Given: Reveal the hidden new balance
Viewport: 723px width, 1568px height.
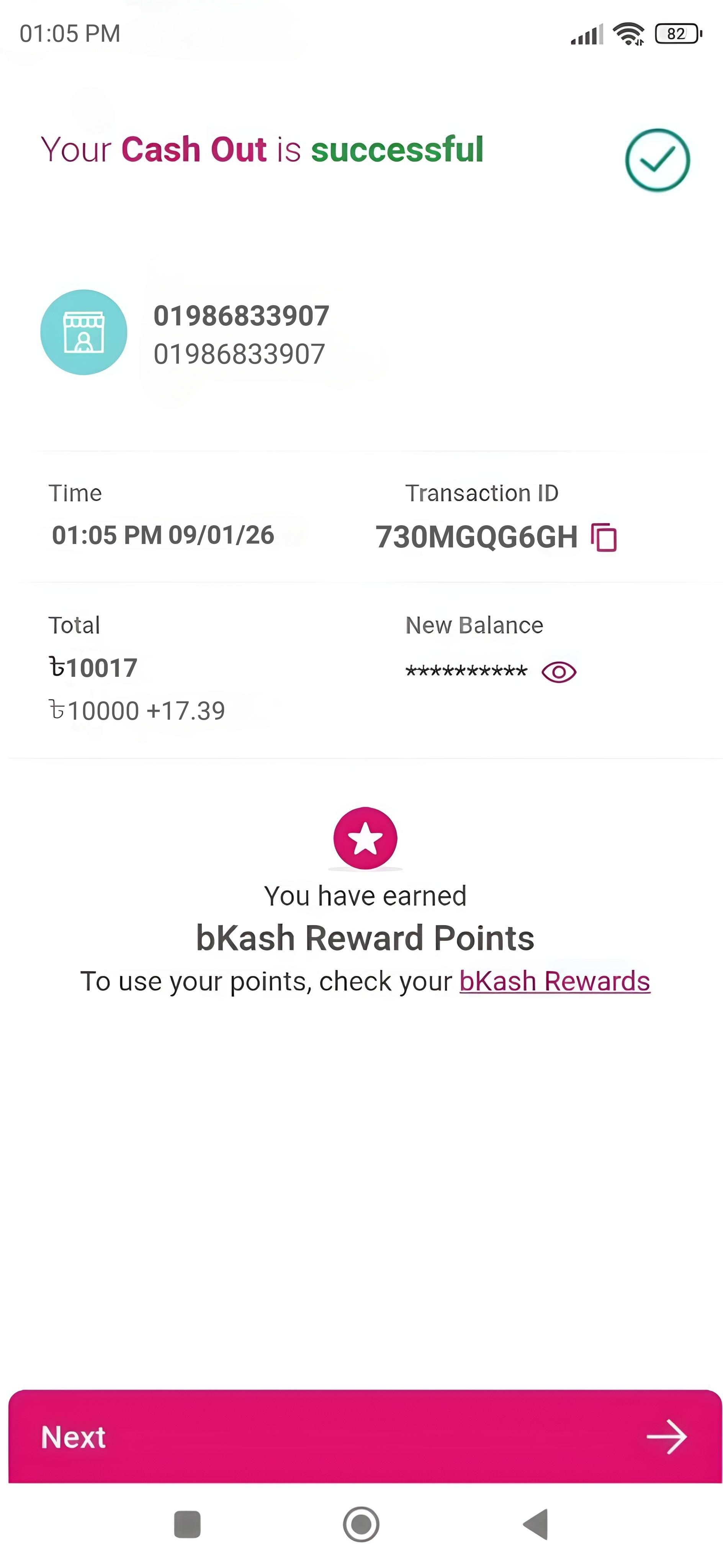Looking at the screenshot, I should 558,672.
